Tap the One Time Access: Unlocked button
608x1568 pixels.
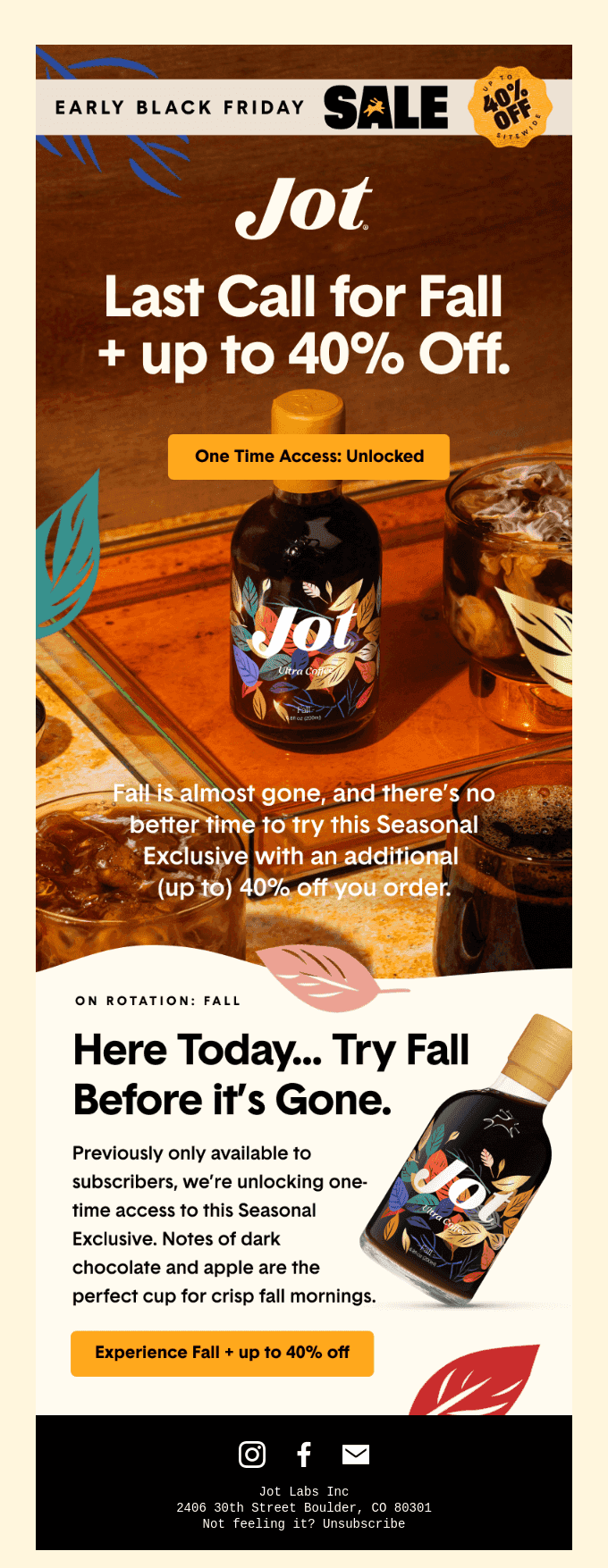point(308,457)
